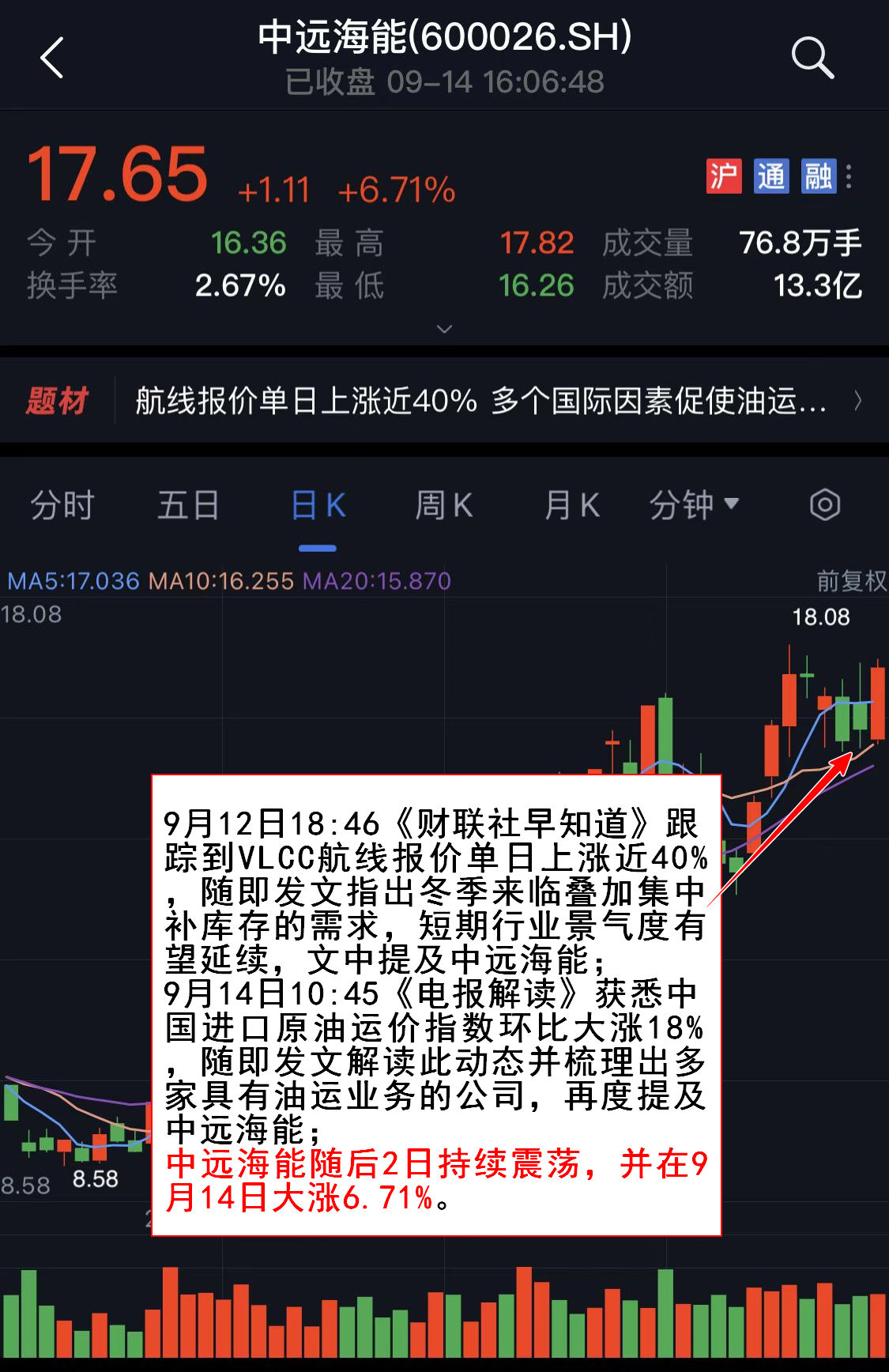Expand more quote details with the chevron
The height and width of the screenshot is (1372, 889).
point(444,329)
